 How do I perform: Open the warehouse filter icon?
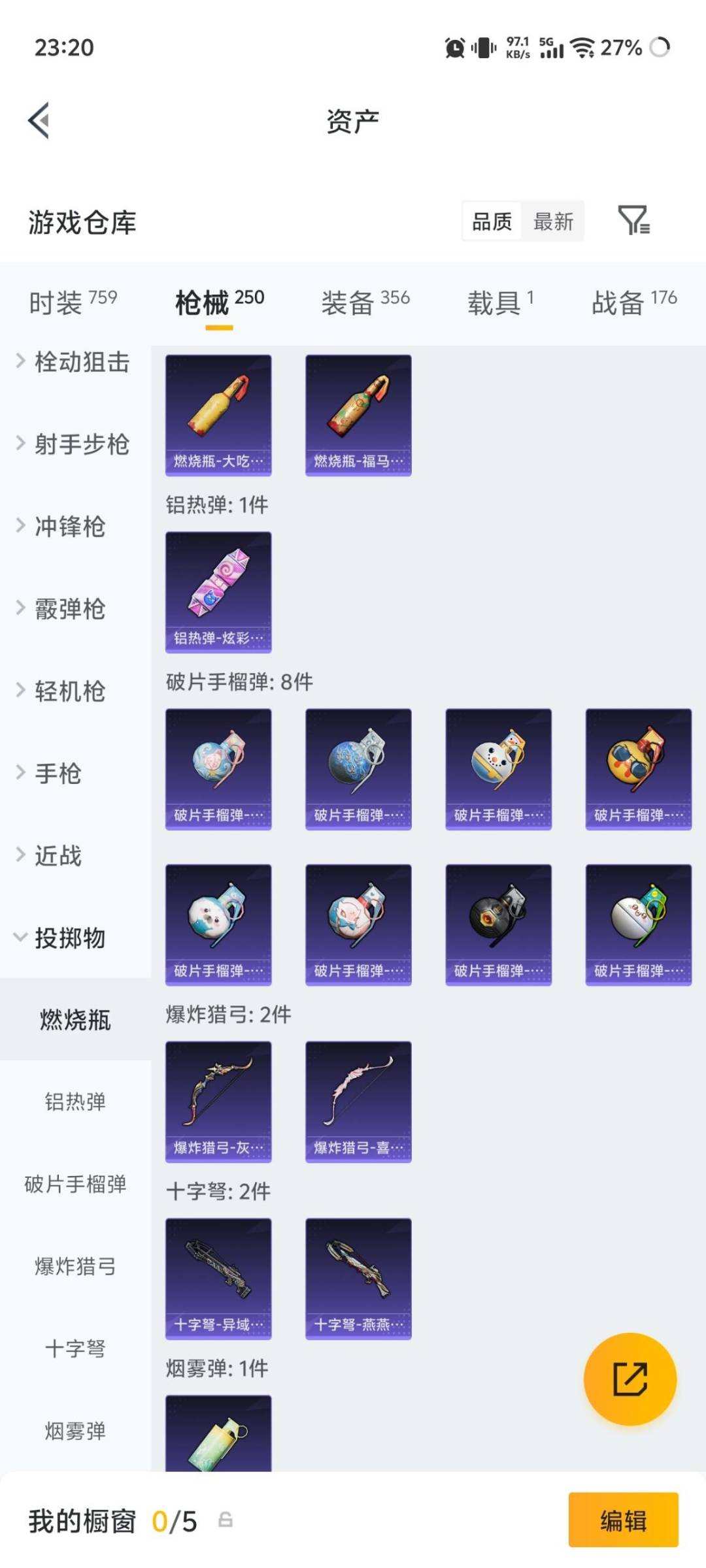(x=633, y=221)
